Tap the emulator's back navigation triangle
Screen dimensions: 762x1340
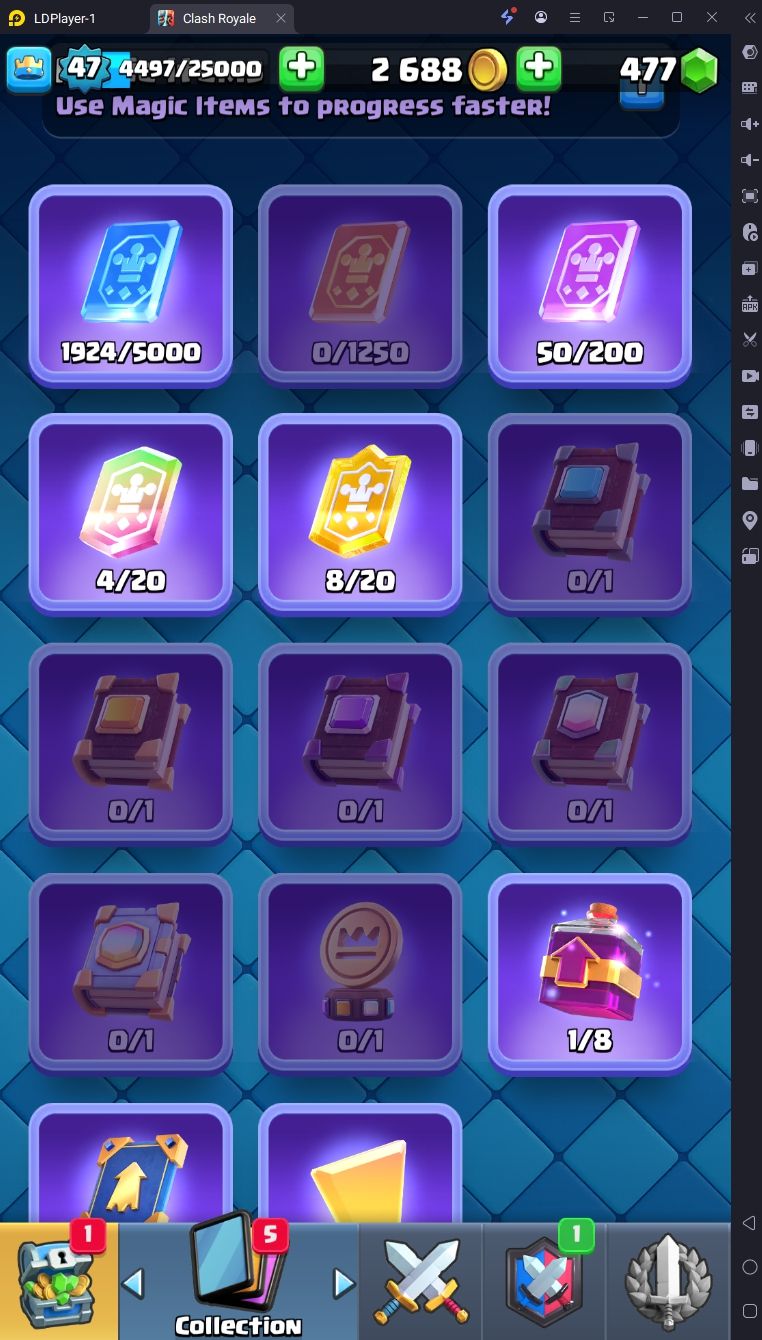tap(749, 1223)
